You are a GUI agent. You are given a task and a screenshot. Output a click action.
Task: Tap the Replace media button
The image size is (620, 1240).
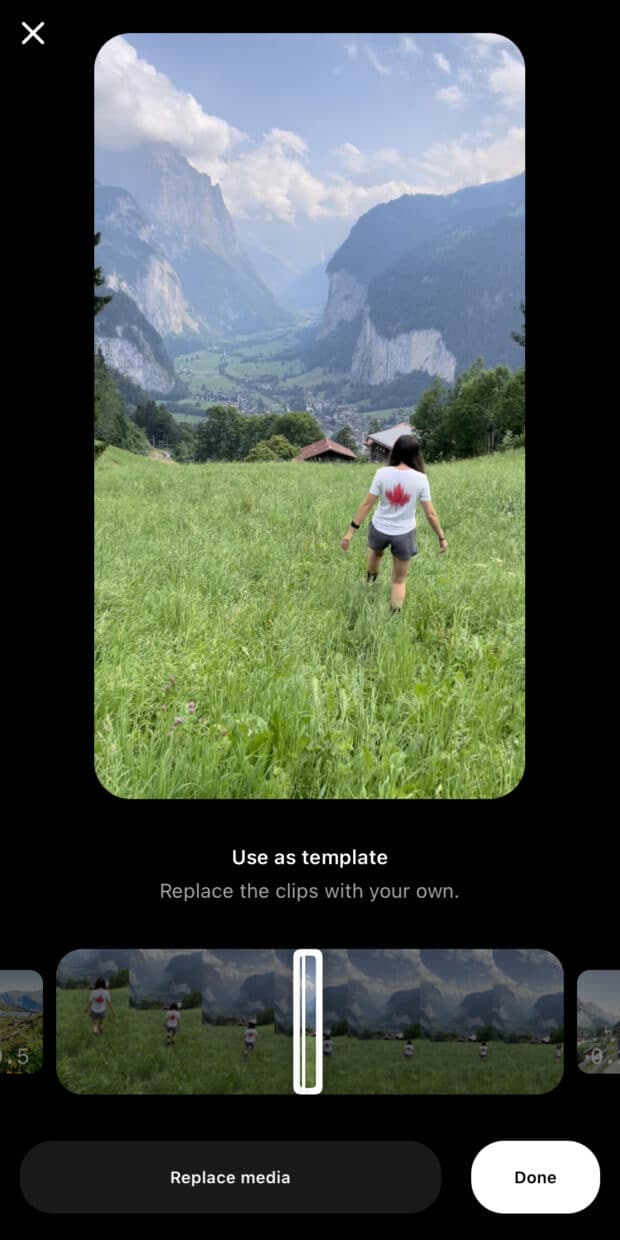(x=230, y=1177)
